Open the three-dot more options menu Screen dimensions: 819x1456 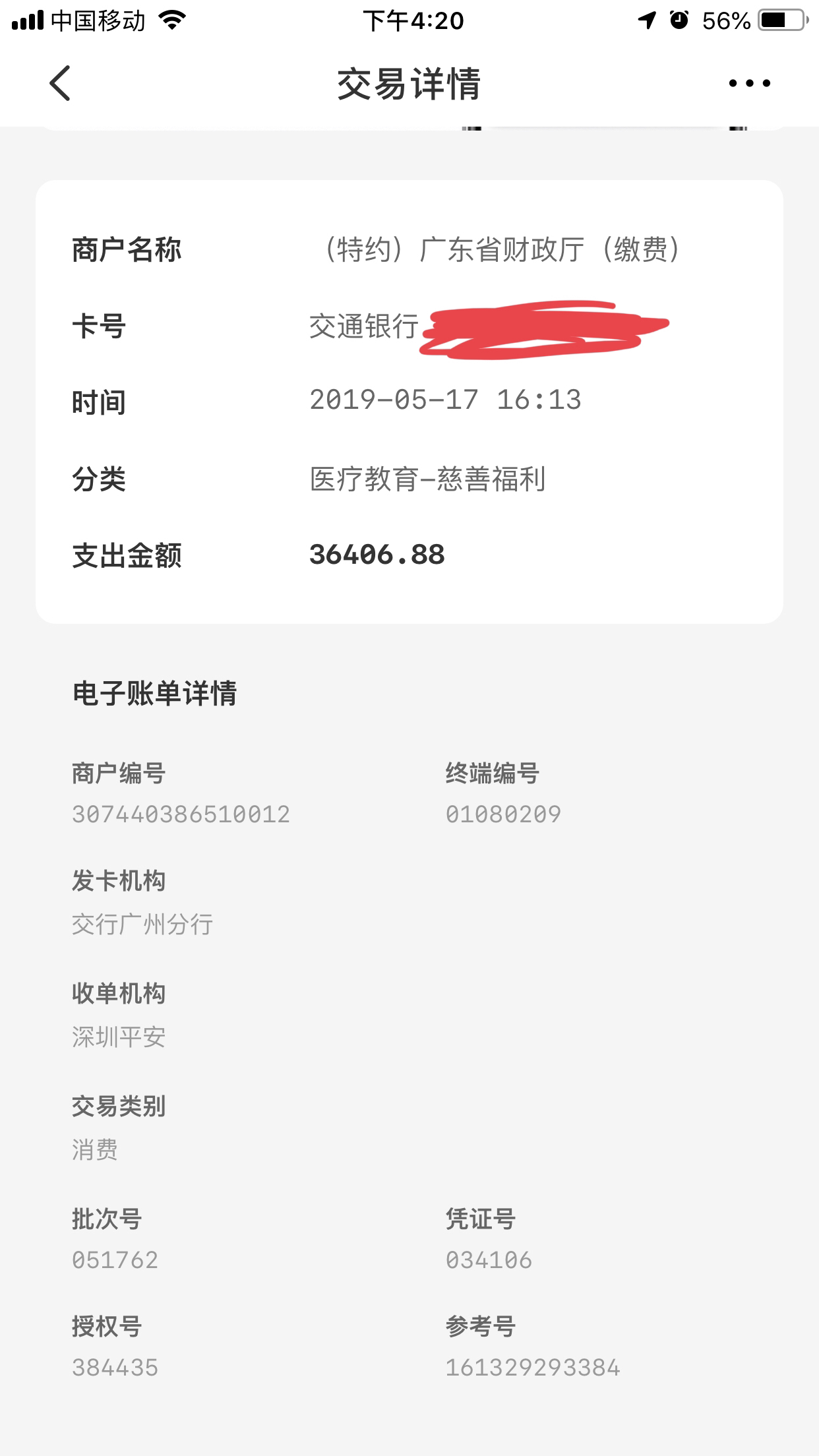749,84
